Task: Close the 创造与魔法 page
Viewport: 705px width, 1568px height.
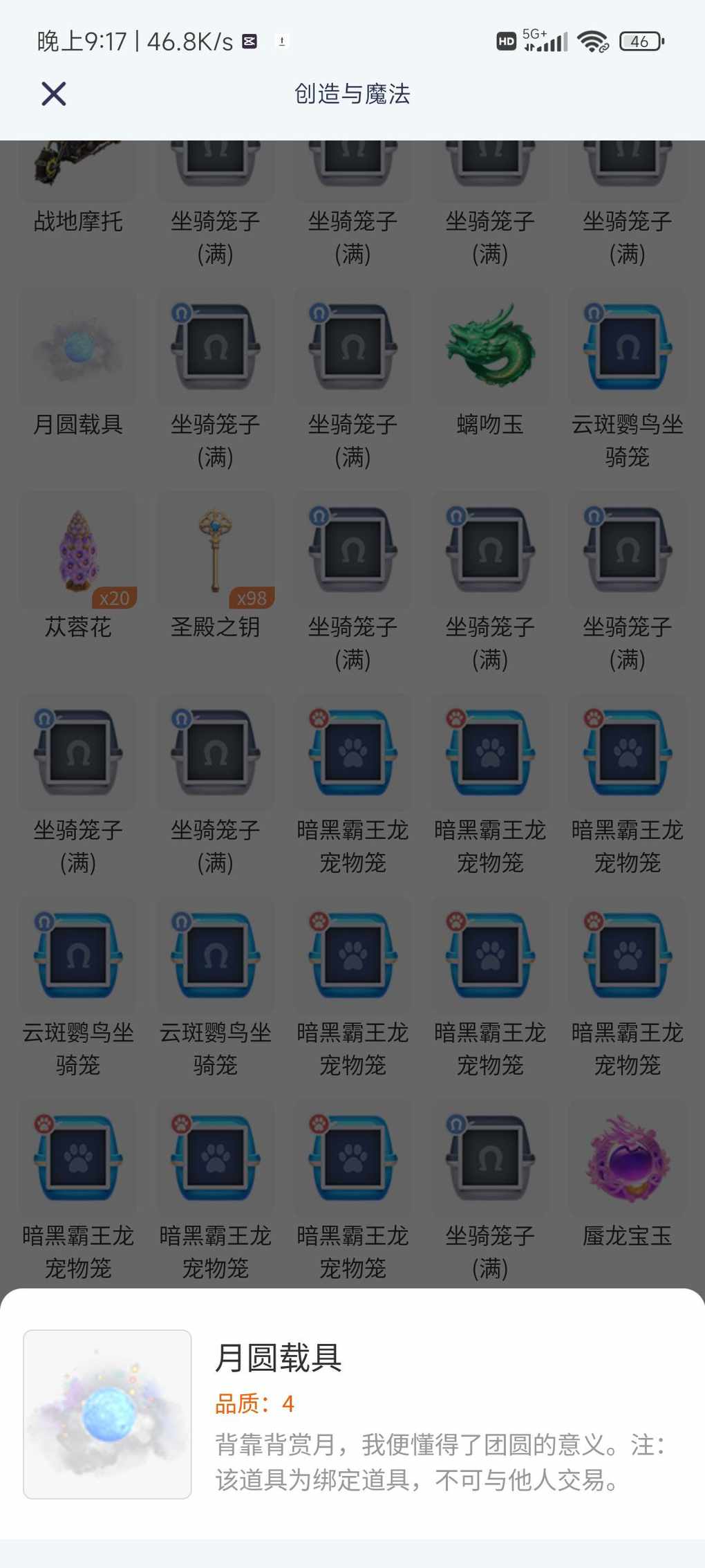Action: (x=53, y=94)
